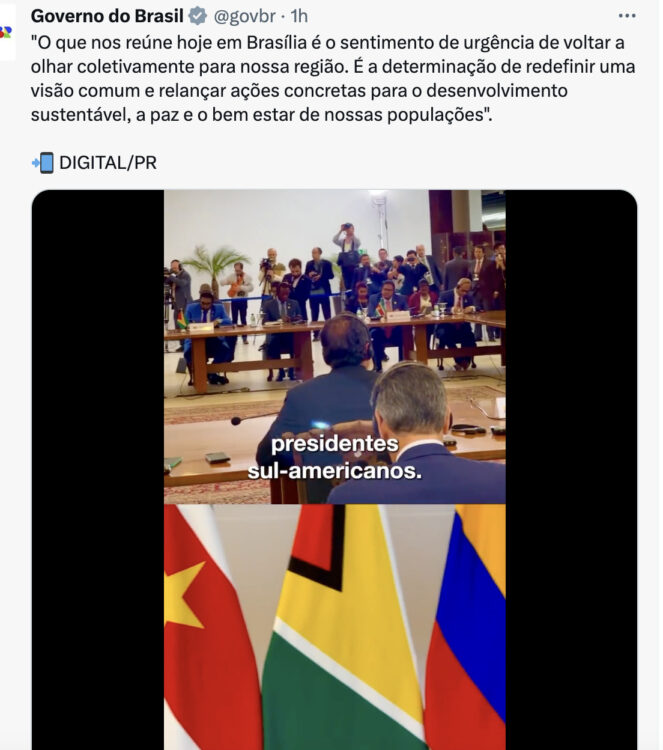The height and width of the screenshot is (750, 663).
Task: Open the Governo do Brasil avatar
Action: 7,30
